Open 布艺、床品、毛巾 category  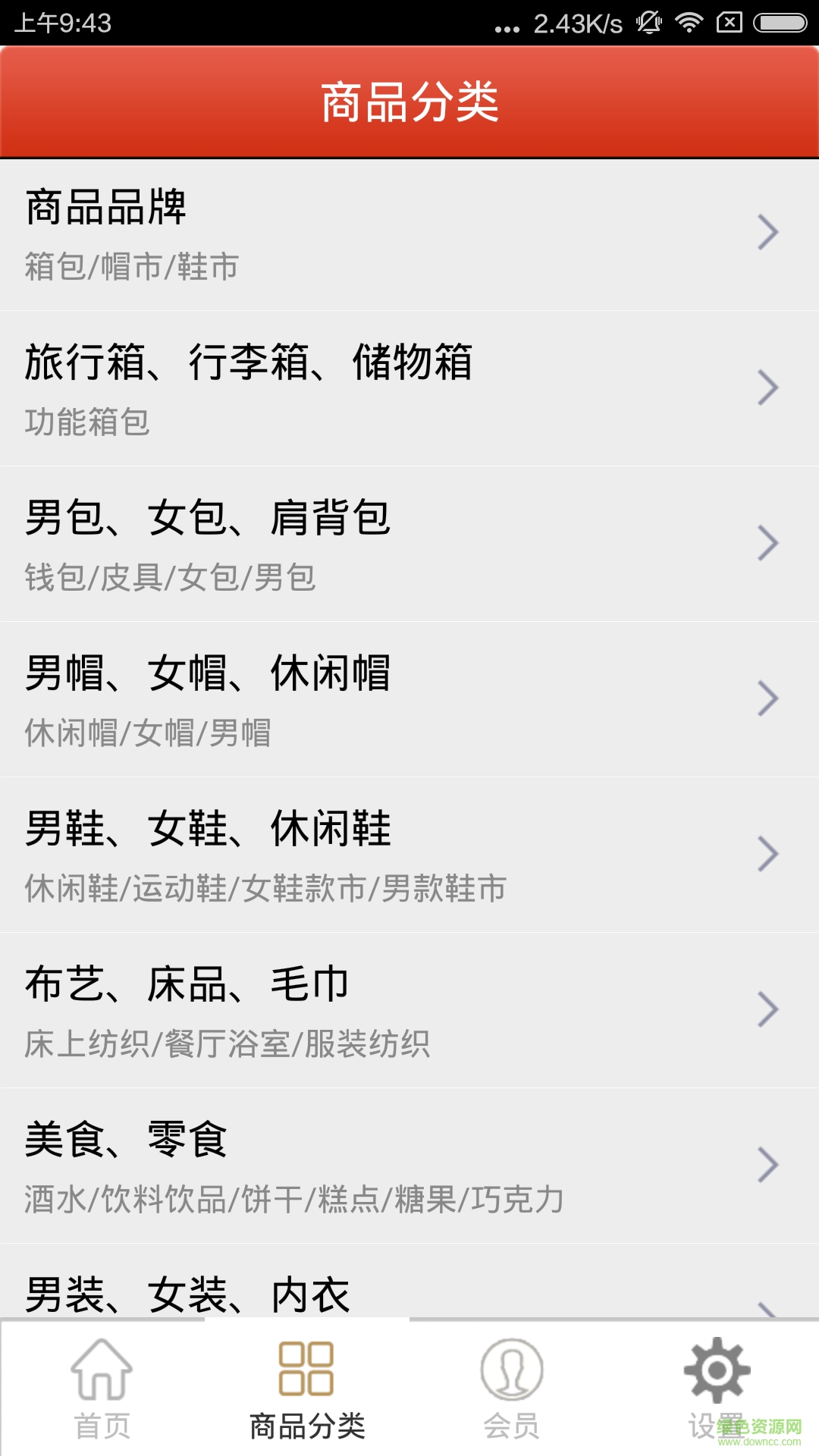tap(409, 1010)
